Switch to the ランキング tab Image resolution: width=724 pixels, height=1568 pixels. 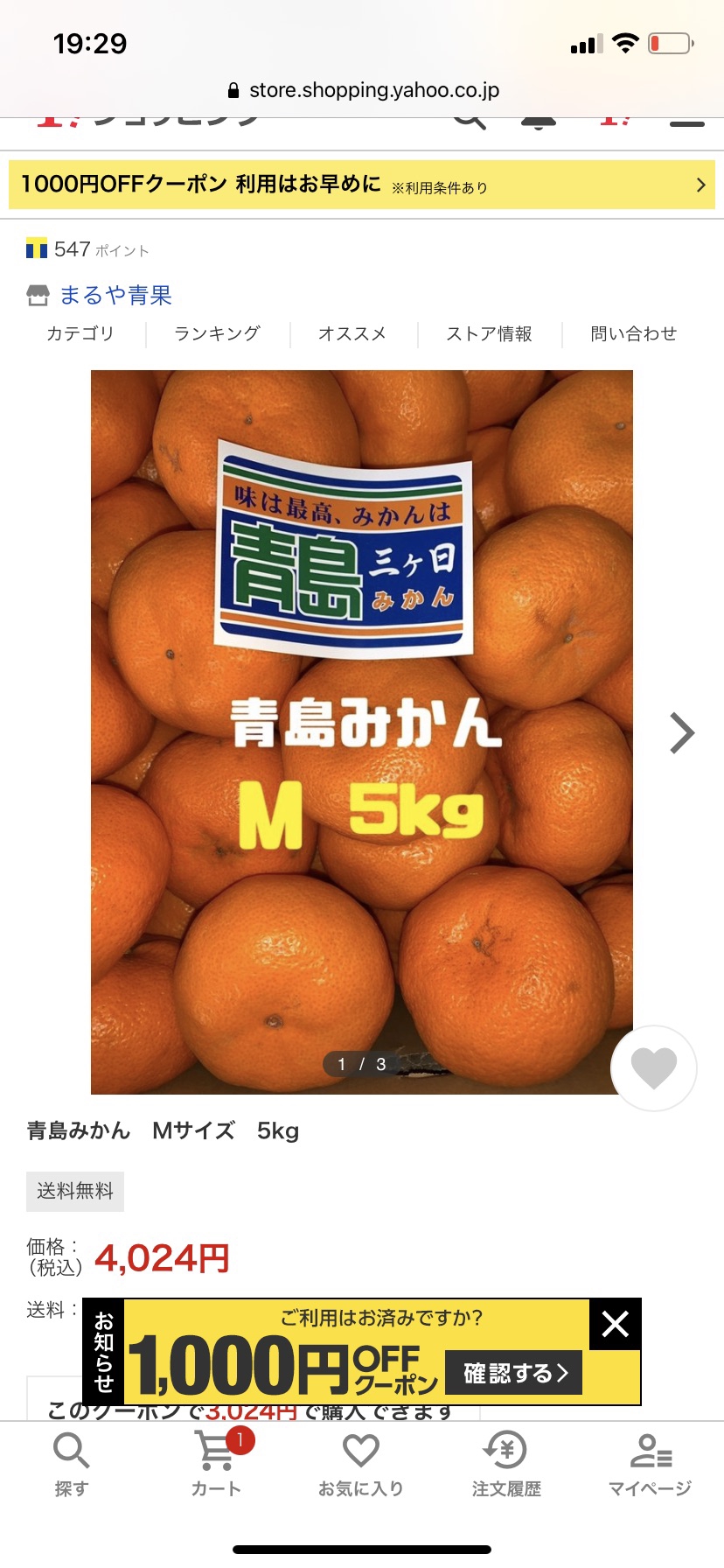pyautogui.click(x=217, y=333)
